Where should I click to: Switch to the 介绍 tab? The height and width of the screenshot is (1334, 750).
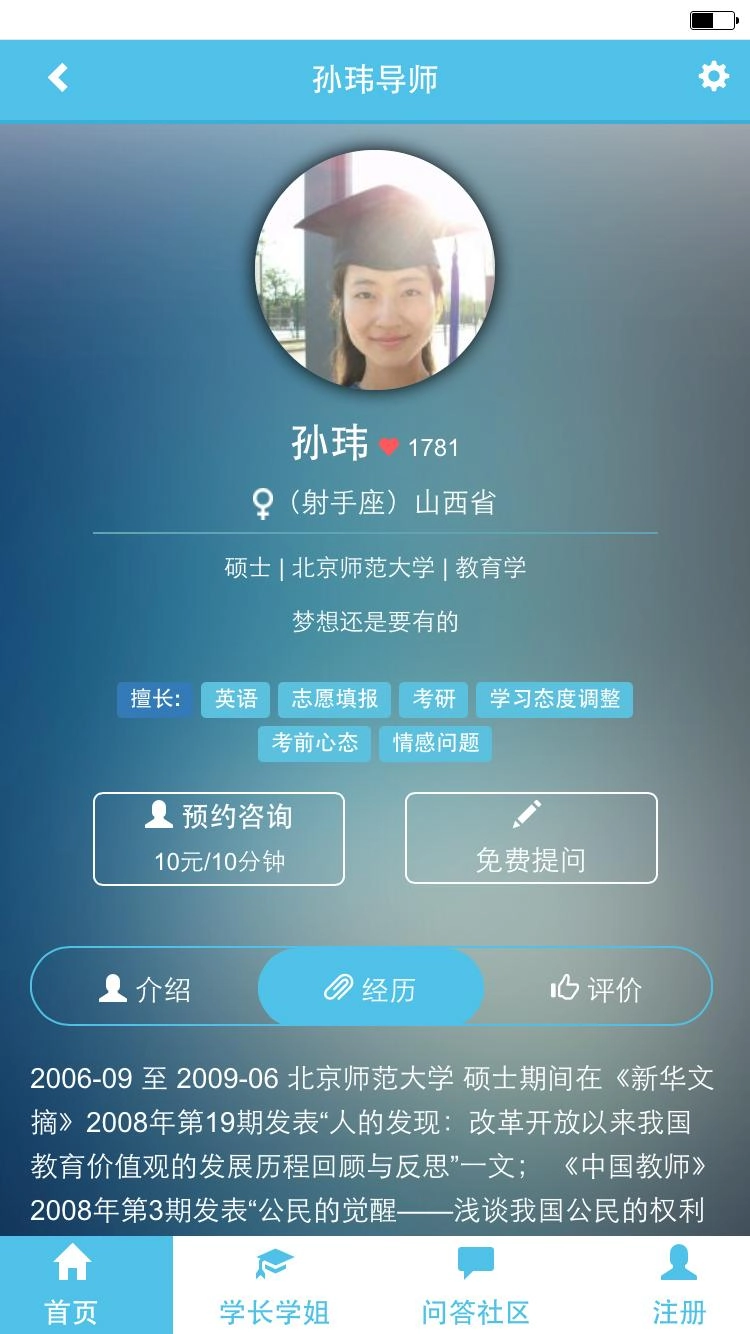[x=145, y=989]
